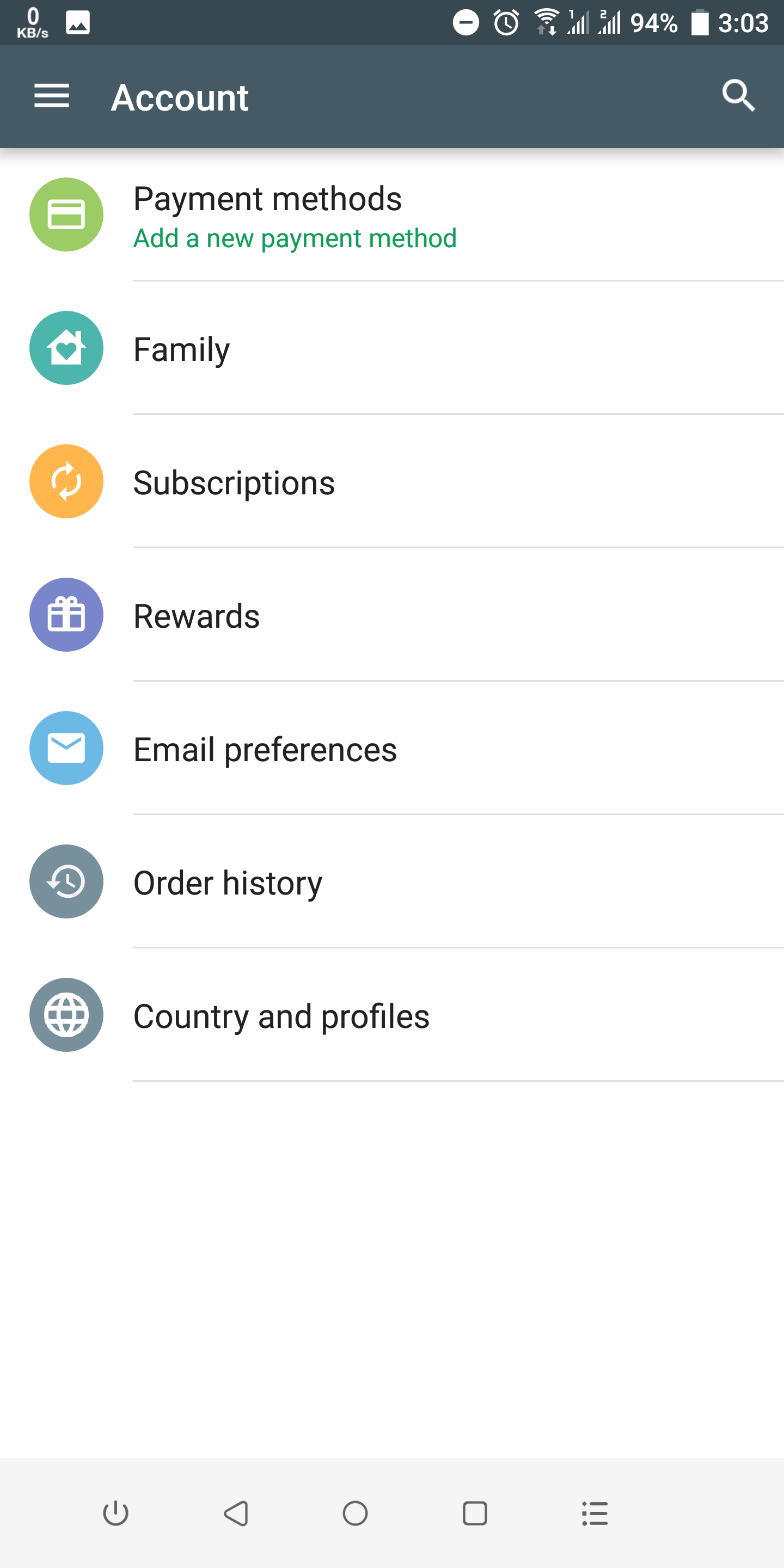Expand the navigation drawer via hamburger menu
784x1568 pixels.
[x=52, y=96]
